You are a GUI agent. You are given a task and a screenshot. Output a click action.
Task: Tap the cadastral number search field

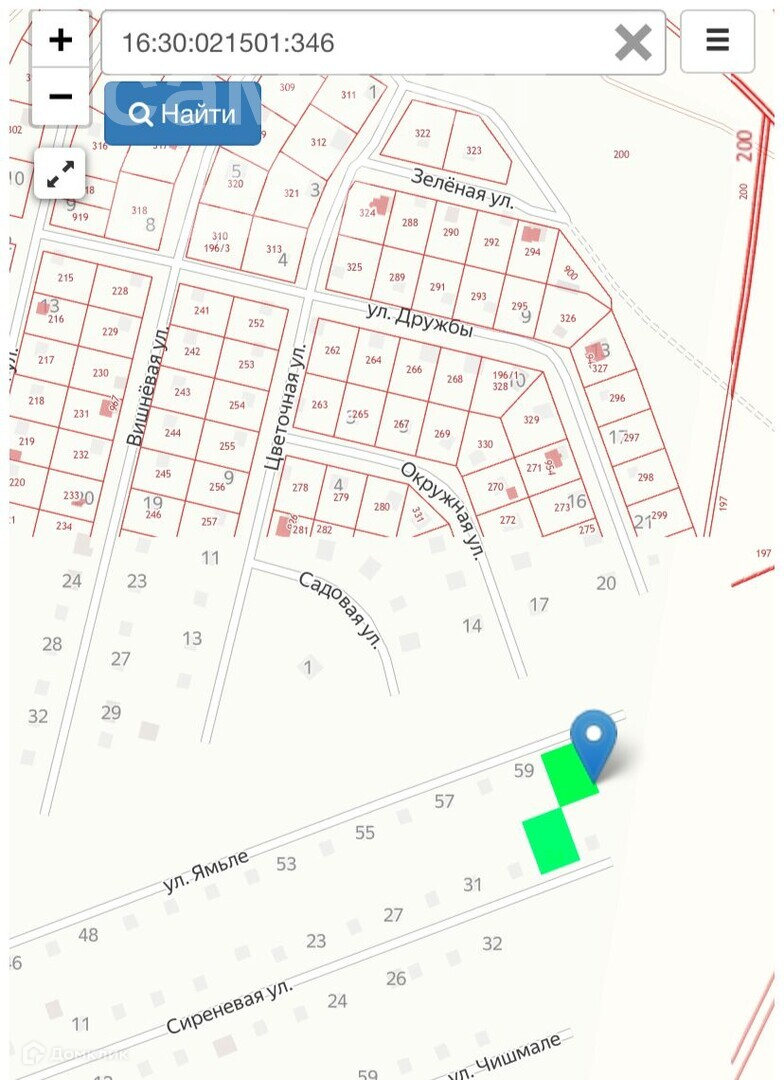[360, 43]
